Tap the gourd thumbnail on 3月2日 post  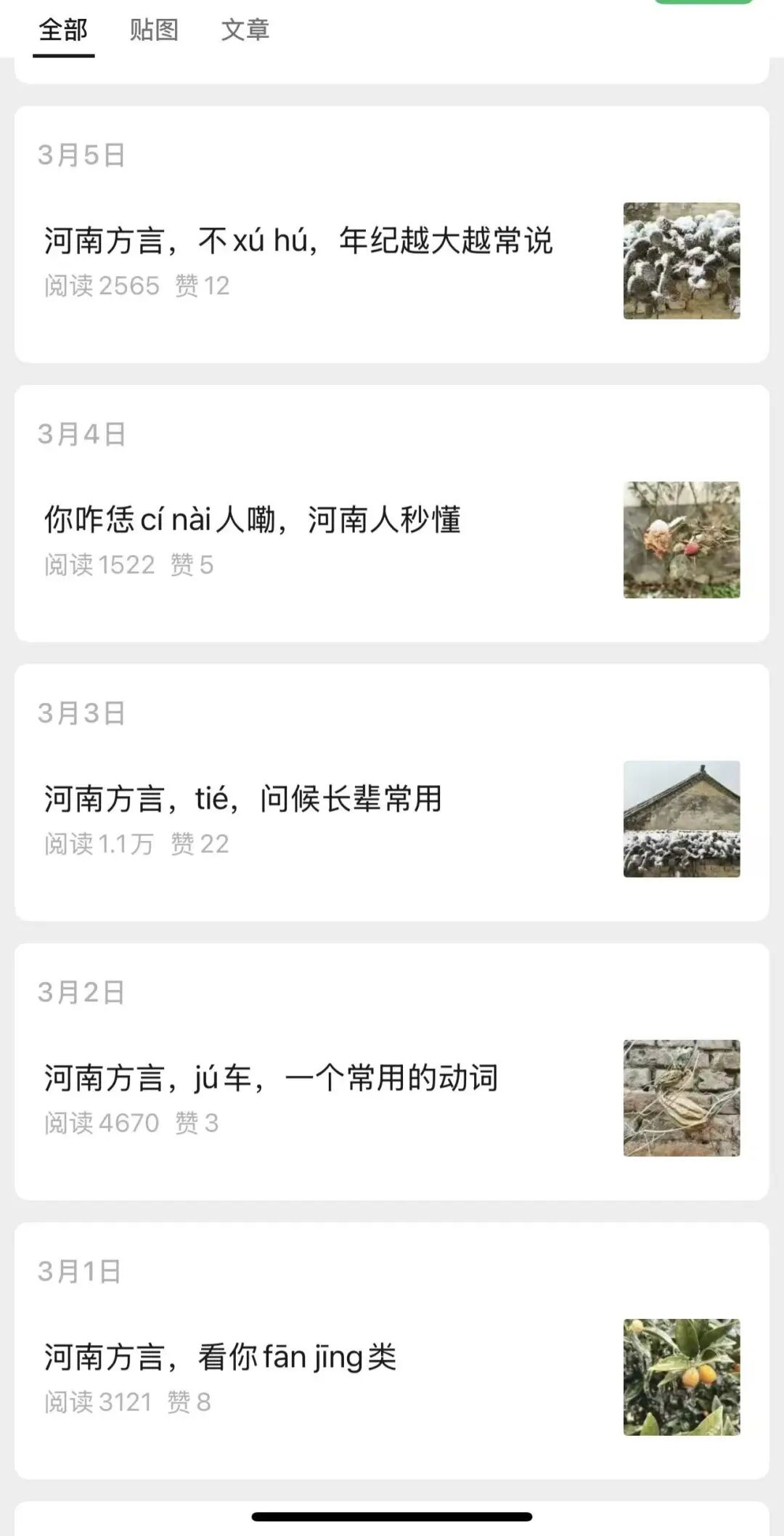681,1099
